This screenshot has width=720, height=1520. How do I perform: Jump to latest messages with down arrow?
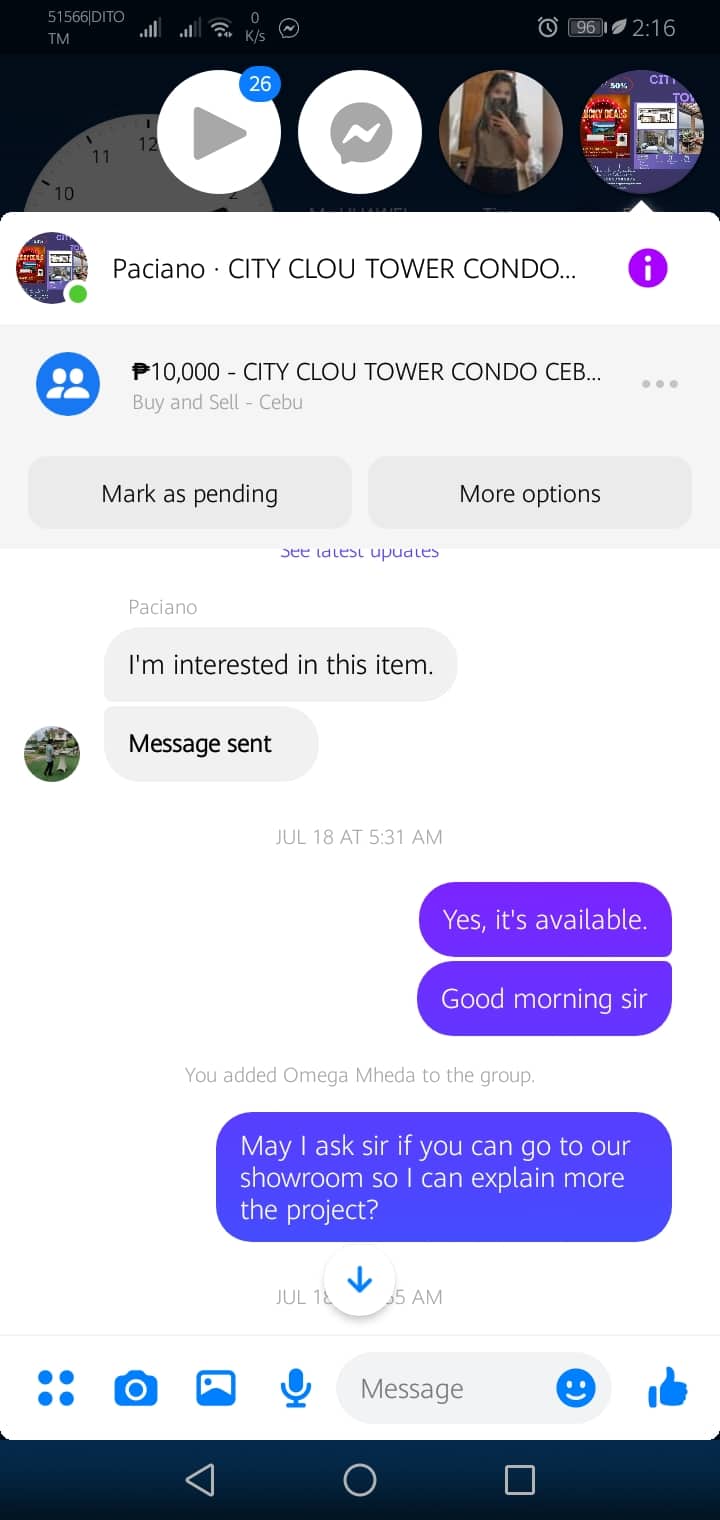(x=359, y=1281)
